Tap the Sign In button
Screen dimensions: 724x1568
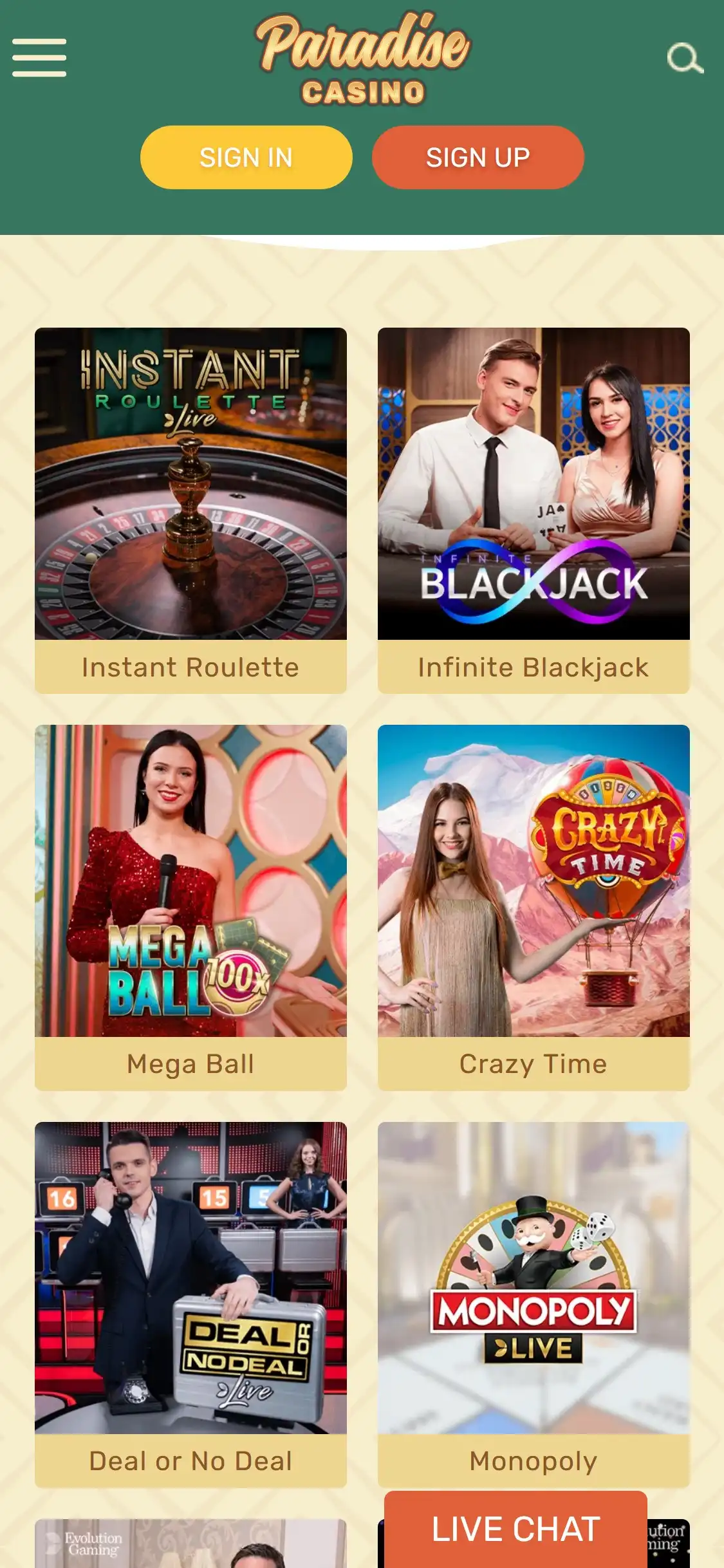pyautogui.click(x=246, y=157)
